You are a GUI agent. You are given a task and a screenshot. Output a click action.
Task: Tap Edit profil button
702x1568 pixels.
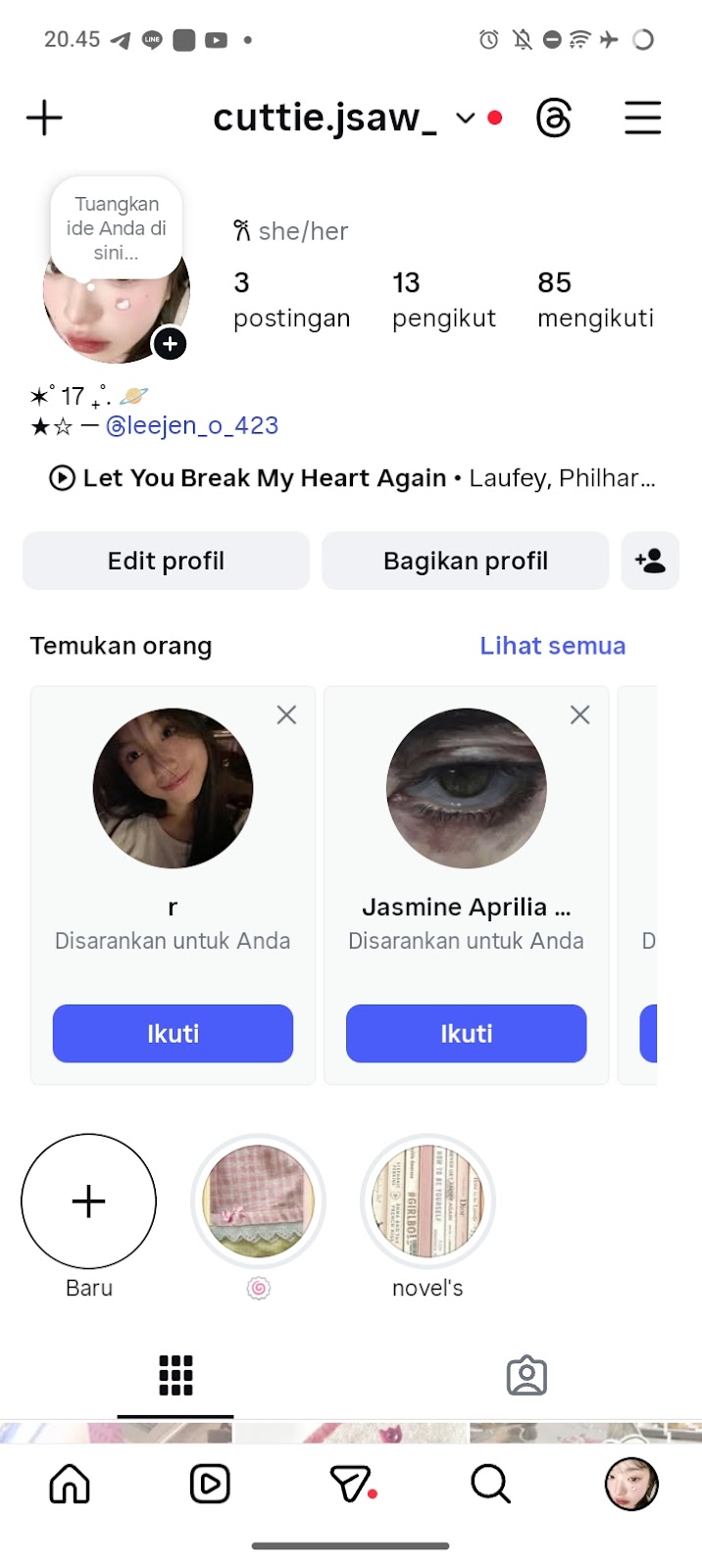[x=166, y=561]
